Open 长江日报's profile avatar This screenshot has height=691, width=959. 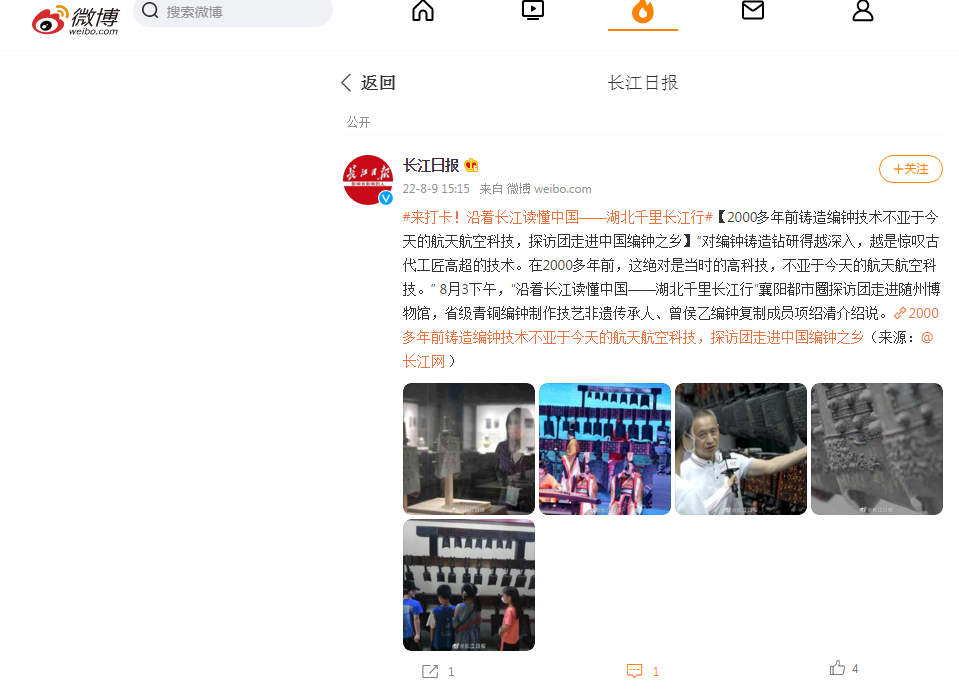click(x=368, y=180)
